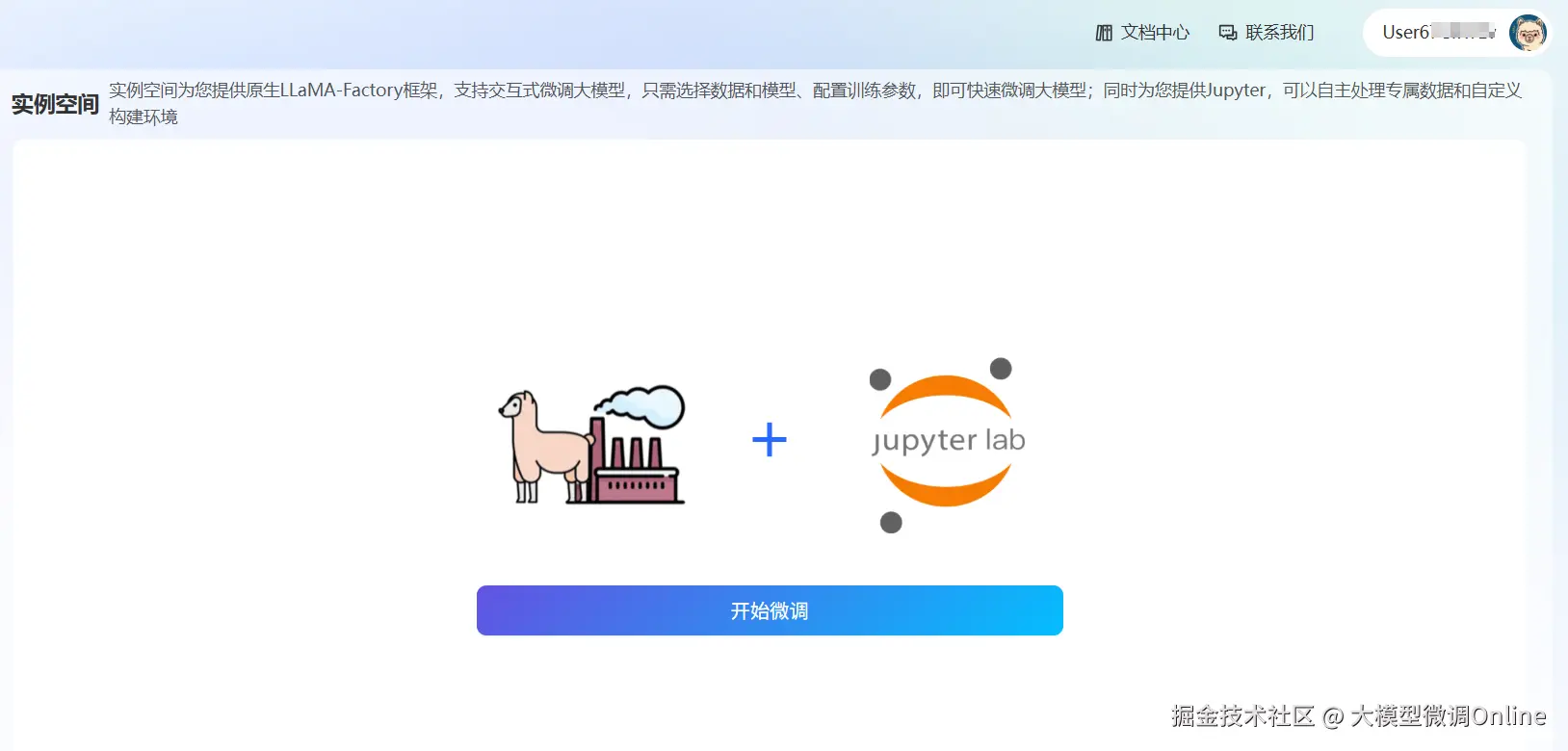Open 联系我们 contact link
Screen dimensions: 1568x751
1267,33
